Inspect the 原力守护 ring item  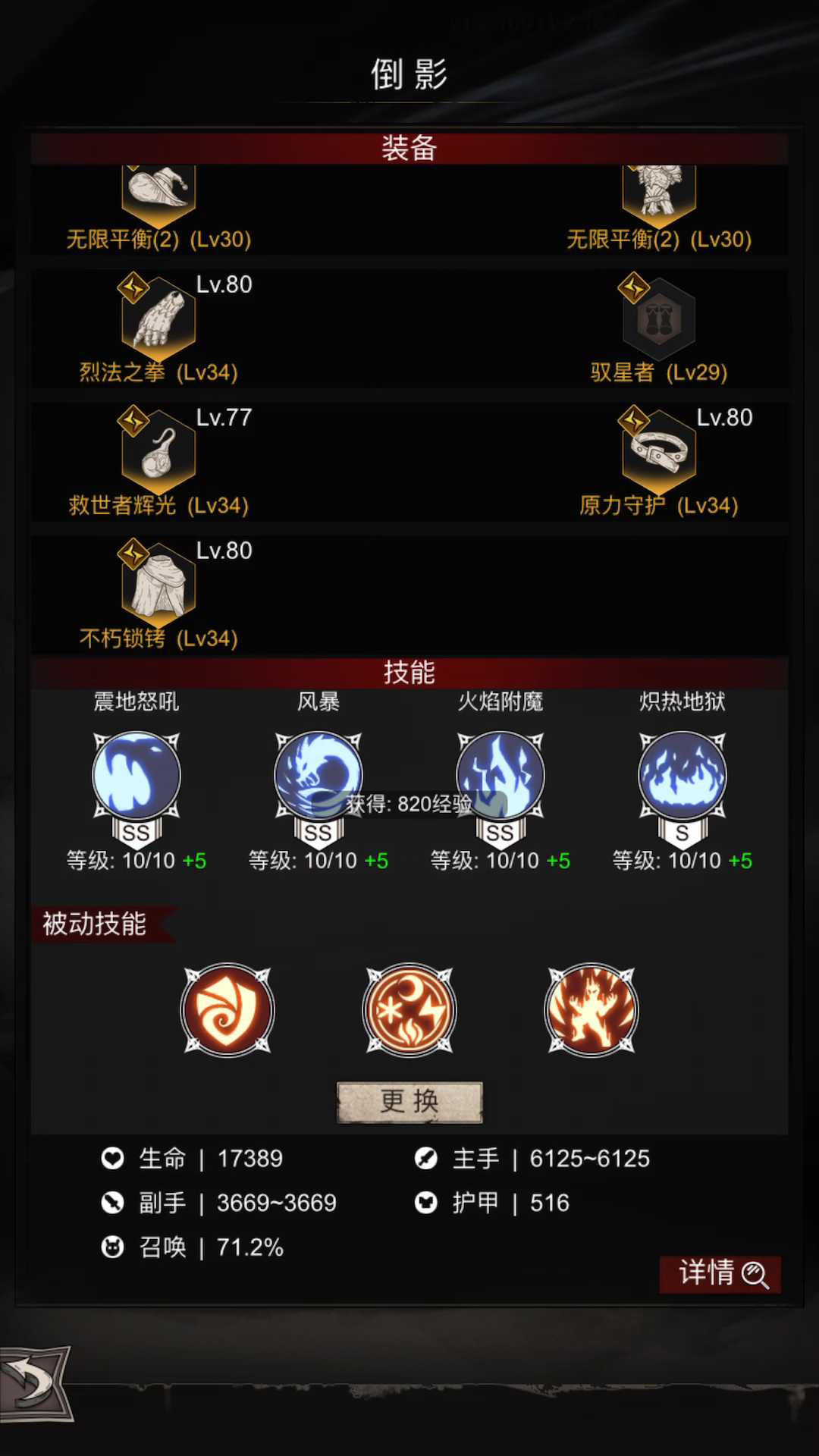[659, 452]
